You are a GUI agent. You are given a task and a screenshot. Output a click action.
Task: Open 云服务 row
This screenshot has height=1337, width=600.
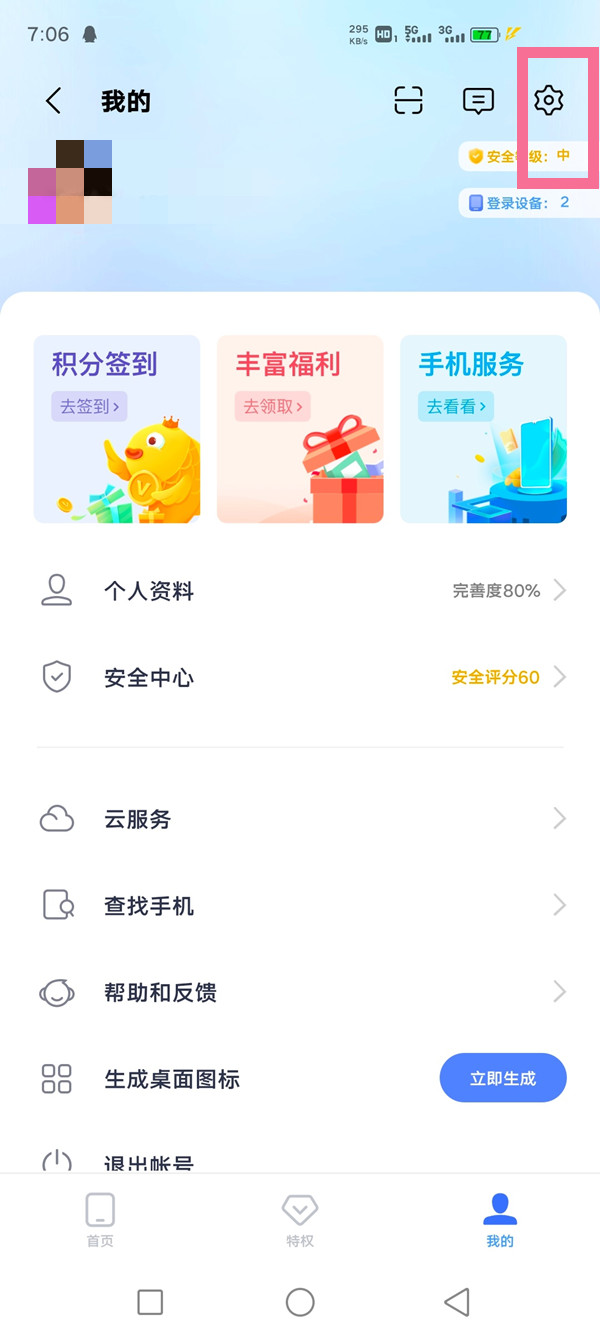point(300,819)
